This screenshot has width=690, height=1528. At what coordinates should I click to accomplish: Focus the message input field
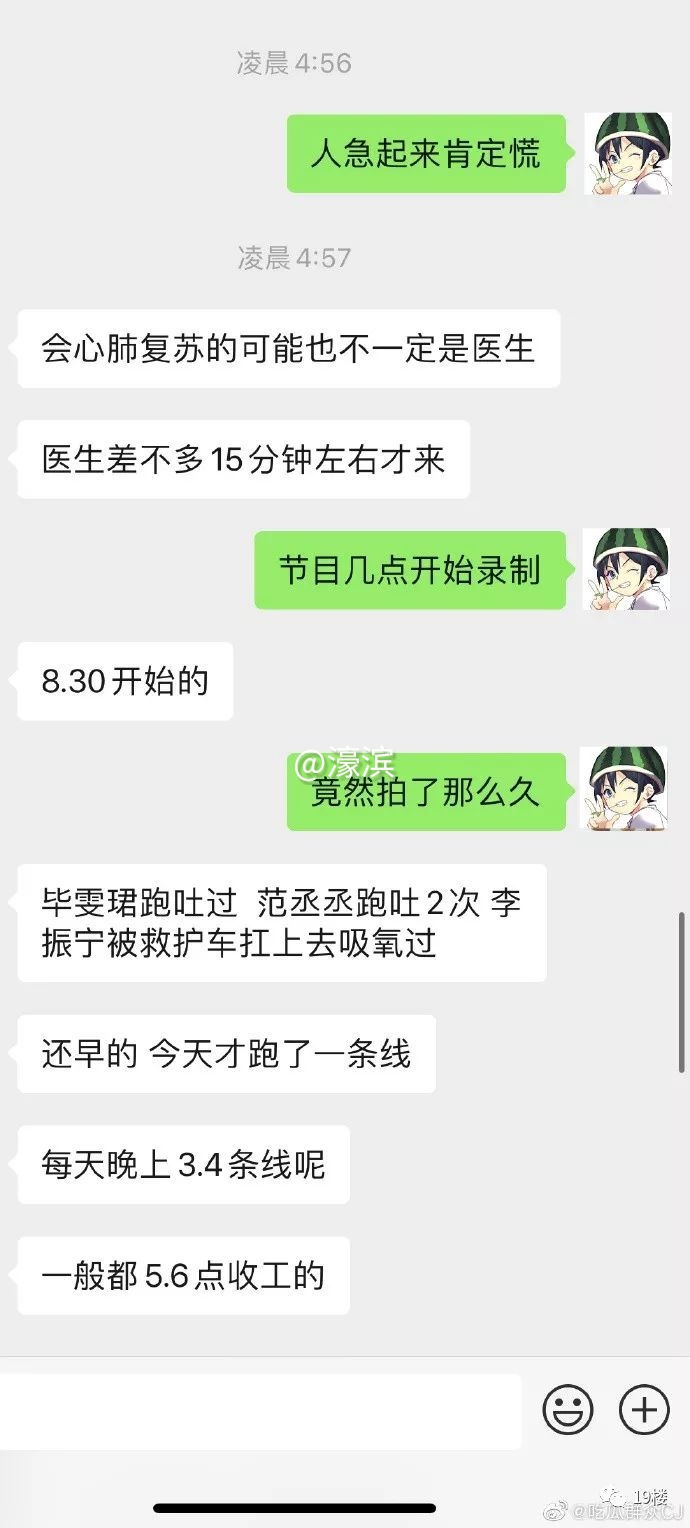(x=260, y=1411)
